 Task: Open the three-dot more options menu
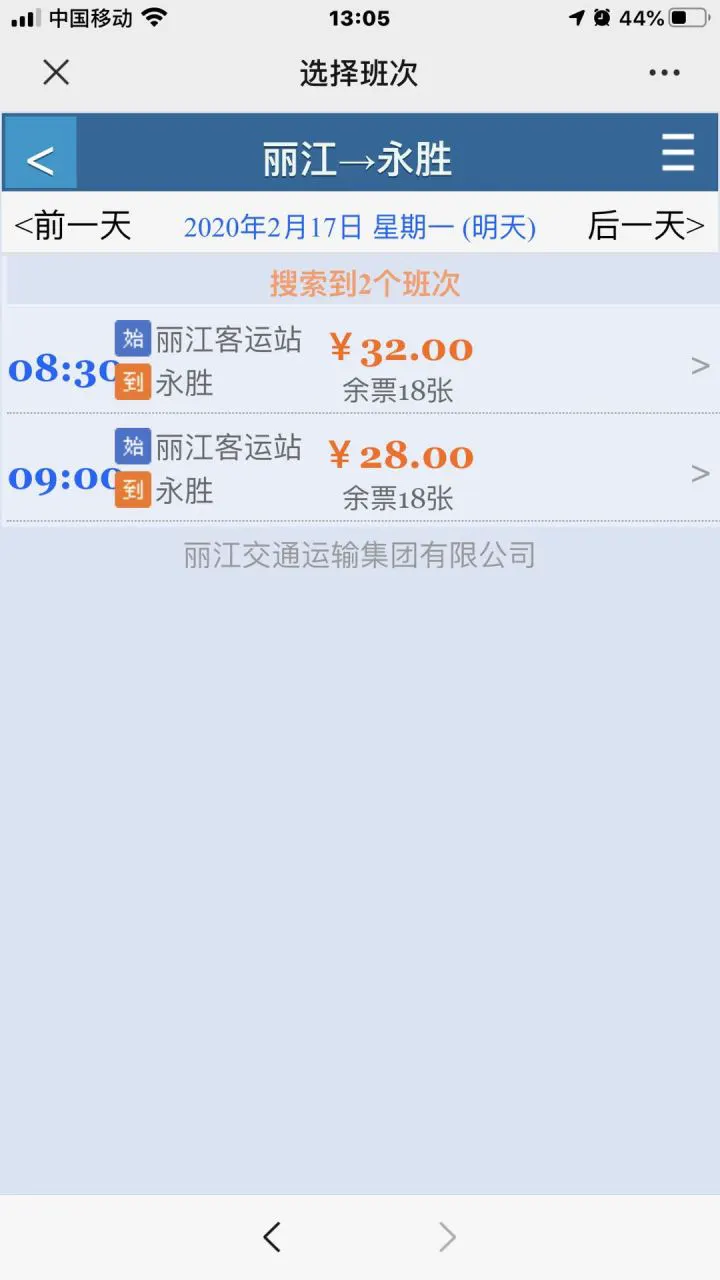click(x=664, y=73)
